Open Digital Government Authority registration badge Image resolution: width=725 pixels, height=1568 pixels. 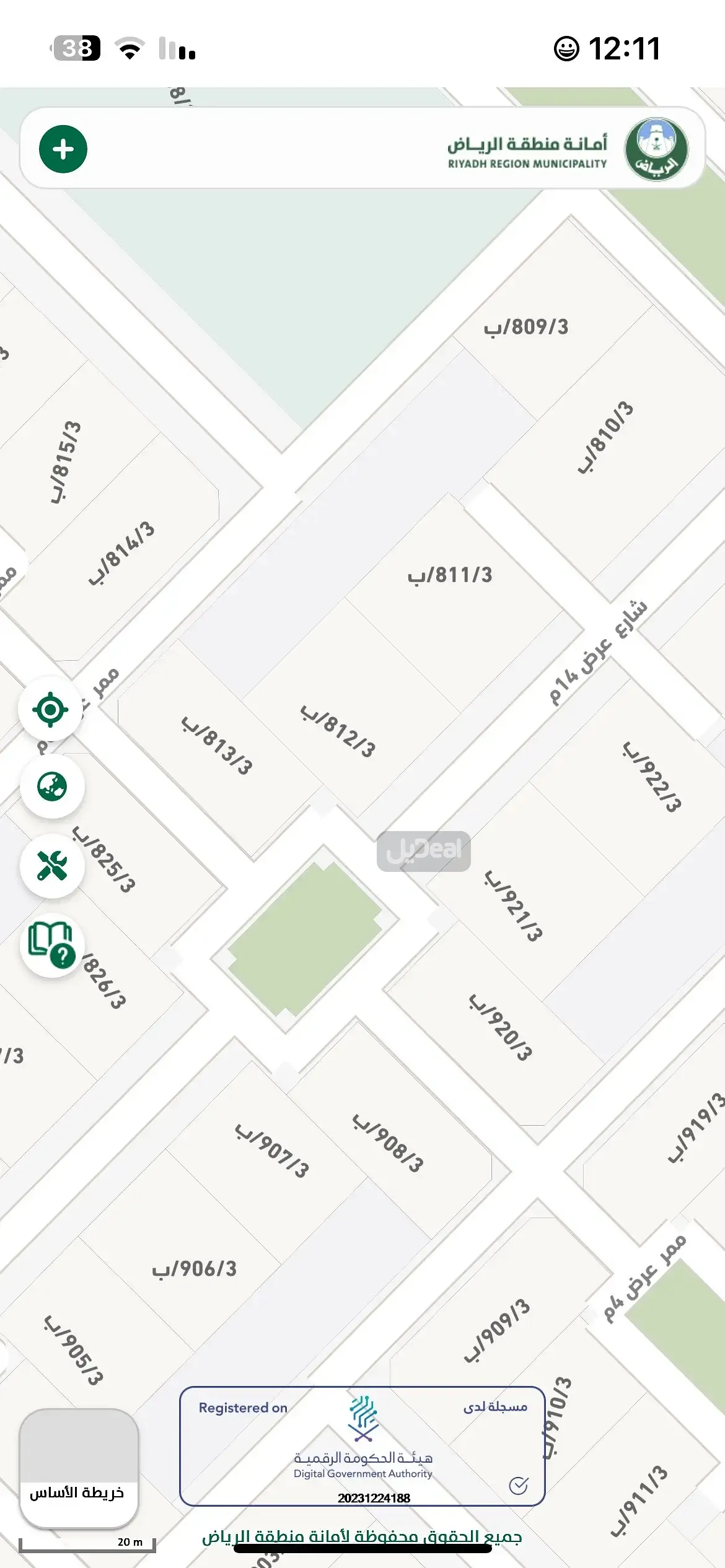click(x=362, y=1446)
